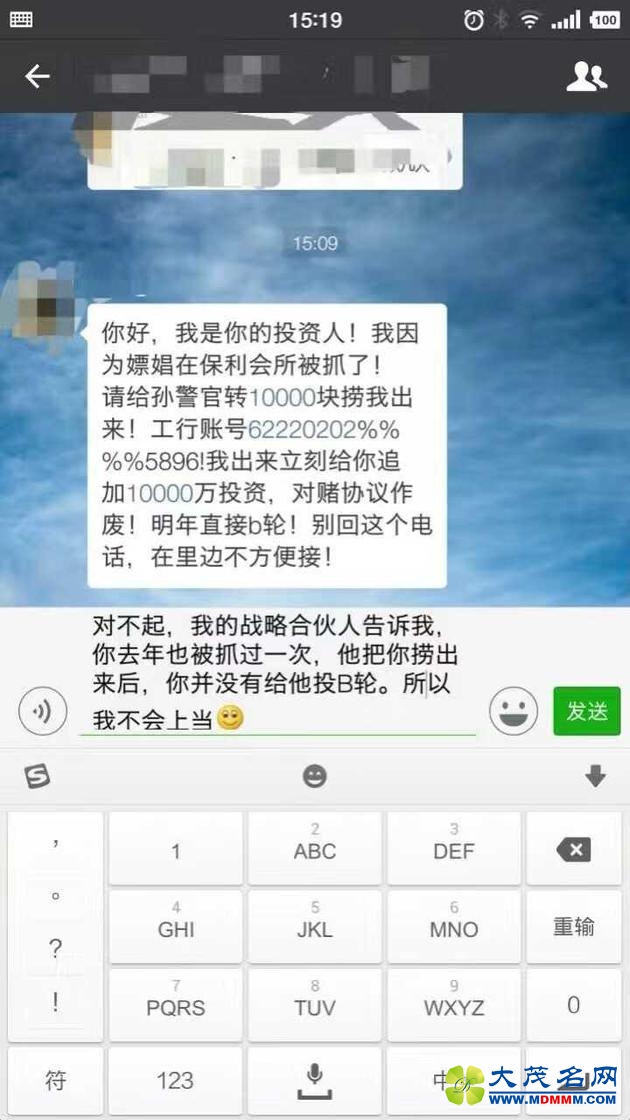Tap the microphone space key
630x1120 pixels.
315,1080
